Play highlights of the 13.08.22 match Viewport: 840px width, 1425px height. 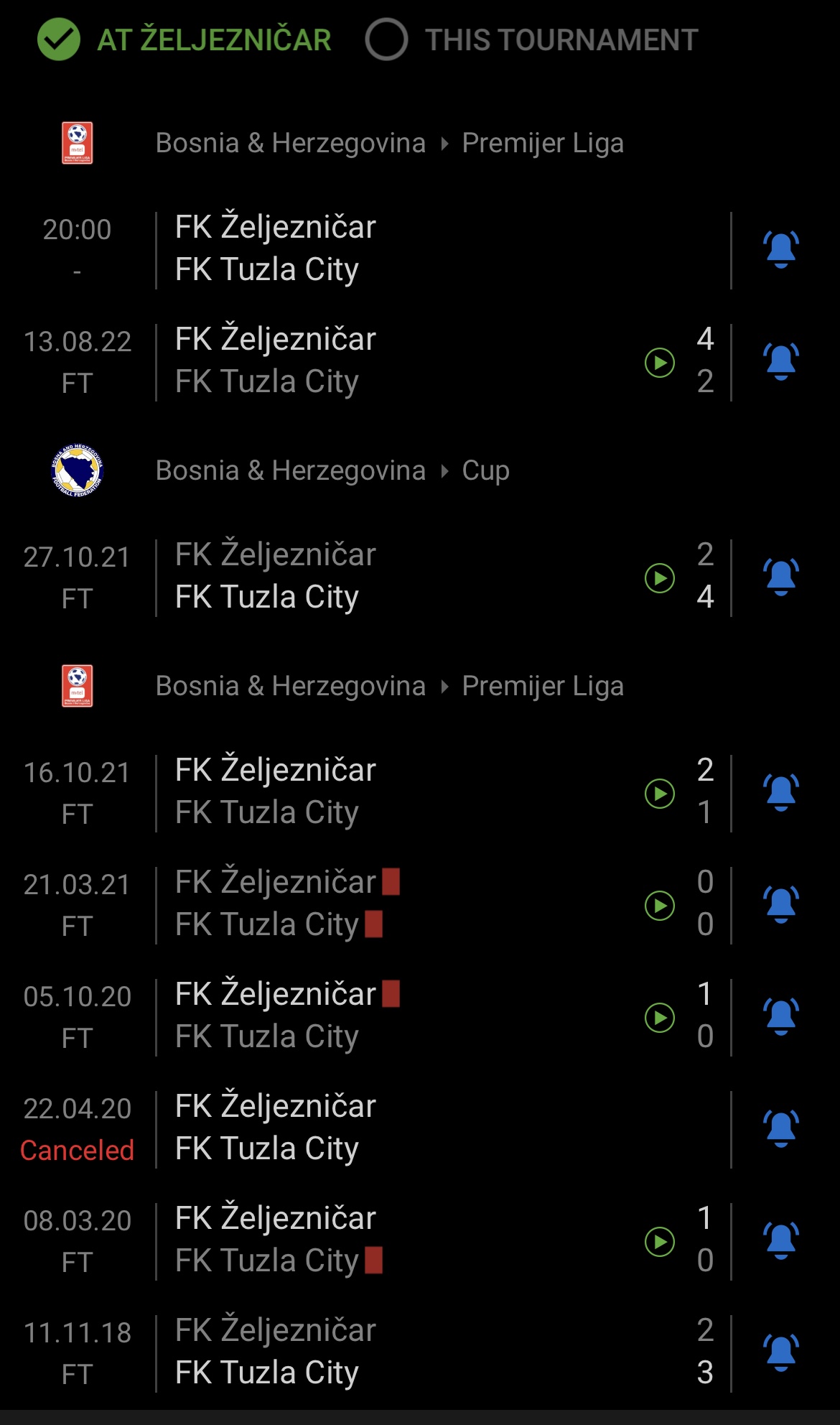tap(660, 362)
